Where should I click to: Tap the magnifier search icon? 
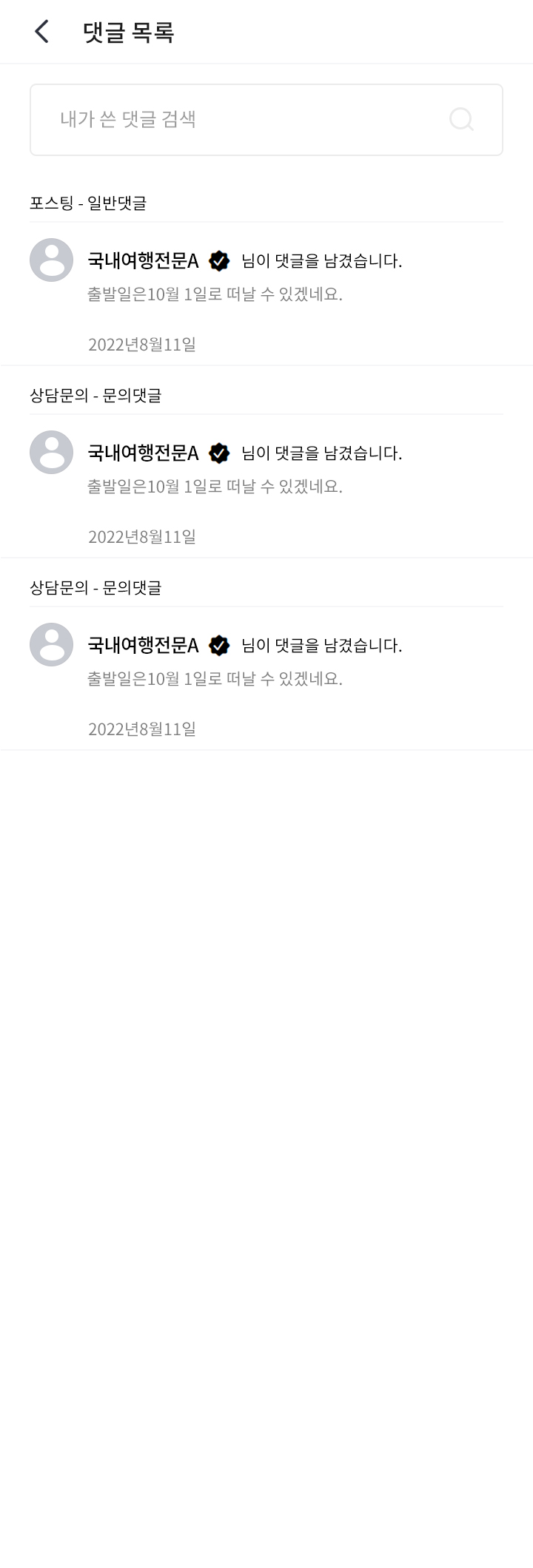coord(461,120)
